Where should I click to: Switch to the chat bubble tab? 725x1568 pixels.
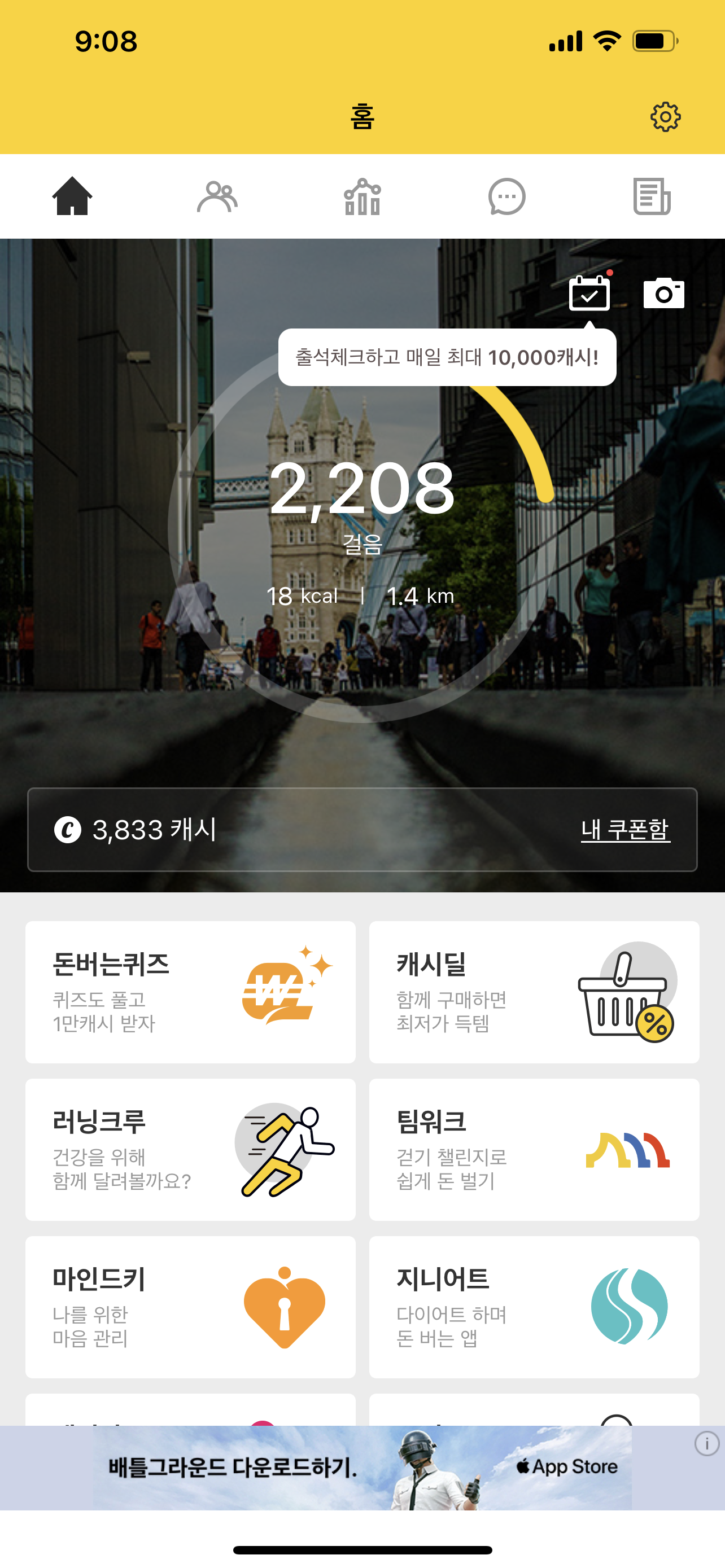pyautogui.click(x=506, y=196)
